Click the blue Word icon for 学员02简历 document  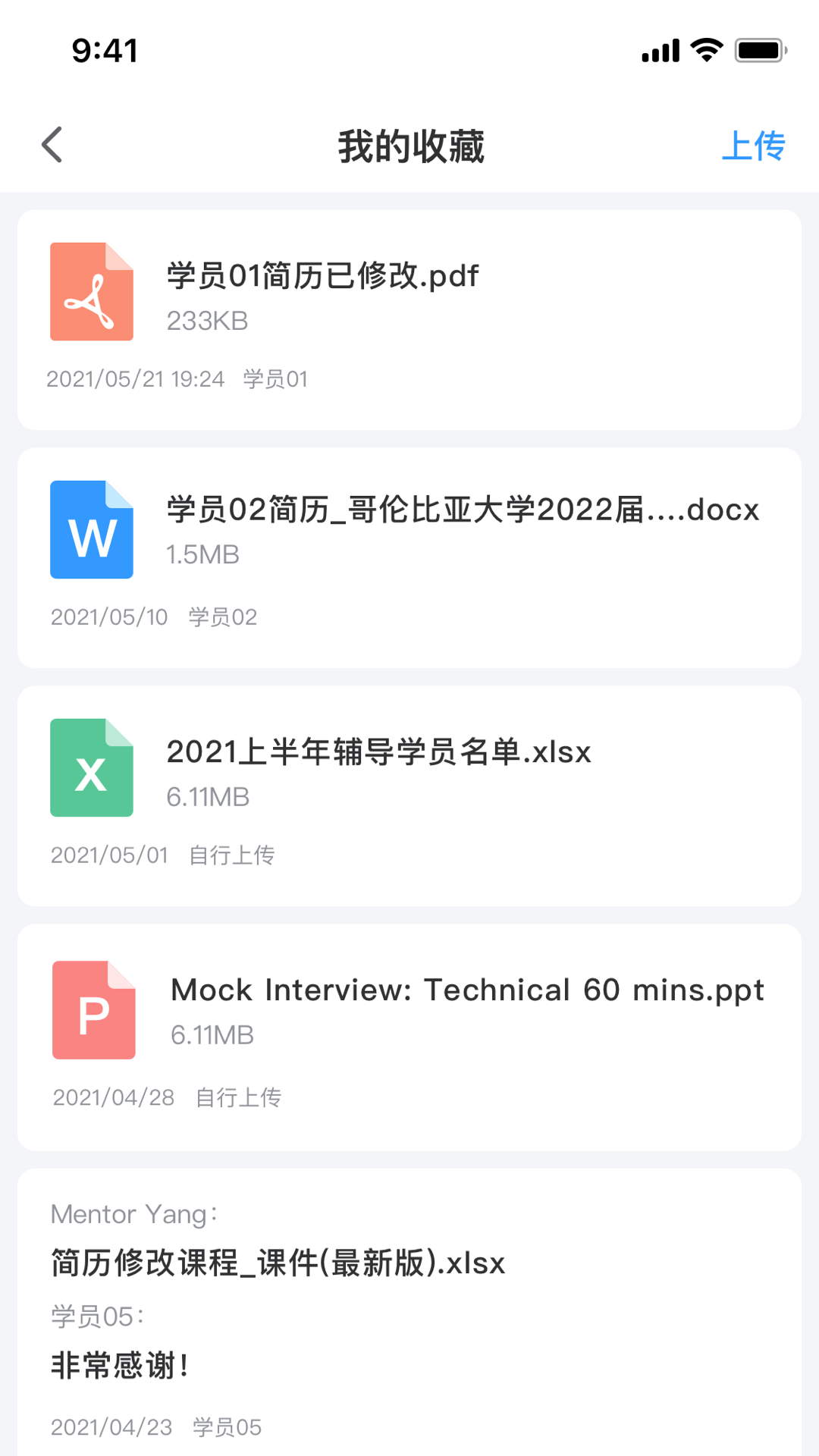91,529
